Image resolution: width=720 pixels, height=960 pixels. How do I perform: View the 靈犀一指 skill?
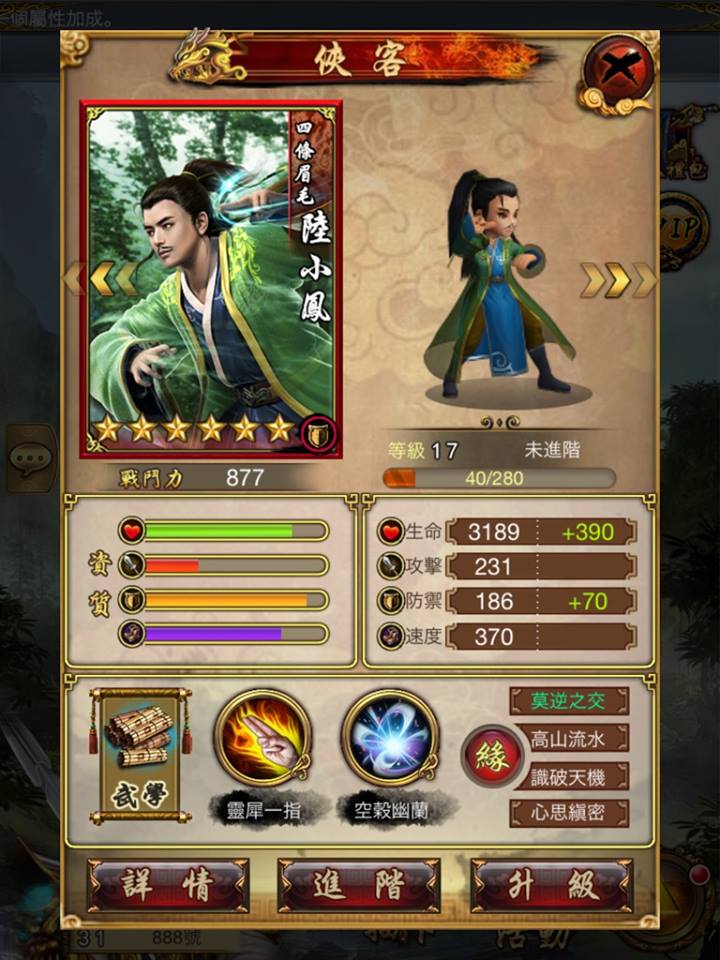pyautogui.click(x=262, y=738)
